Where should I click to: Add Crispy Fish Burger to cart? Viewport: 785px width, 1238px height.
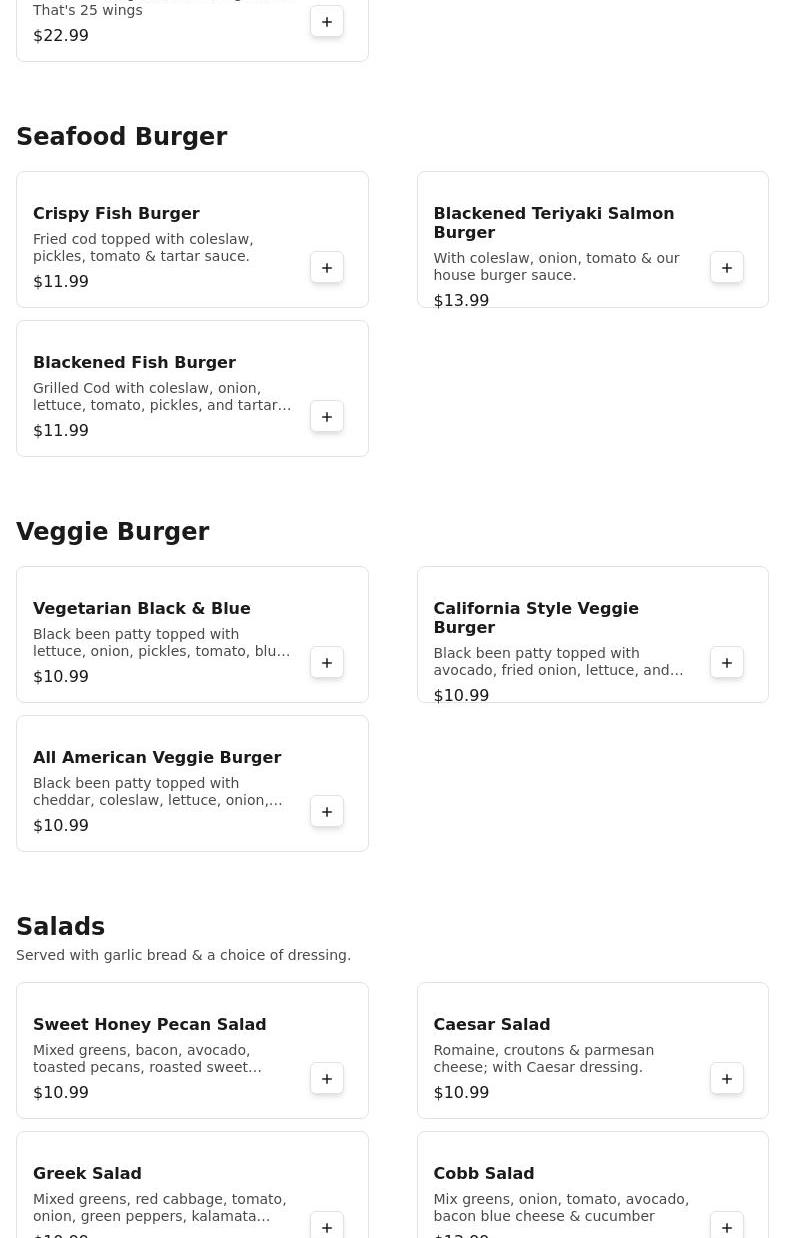[327, 268]
